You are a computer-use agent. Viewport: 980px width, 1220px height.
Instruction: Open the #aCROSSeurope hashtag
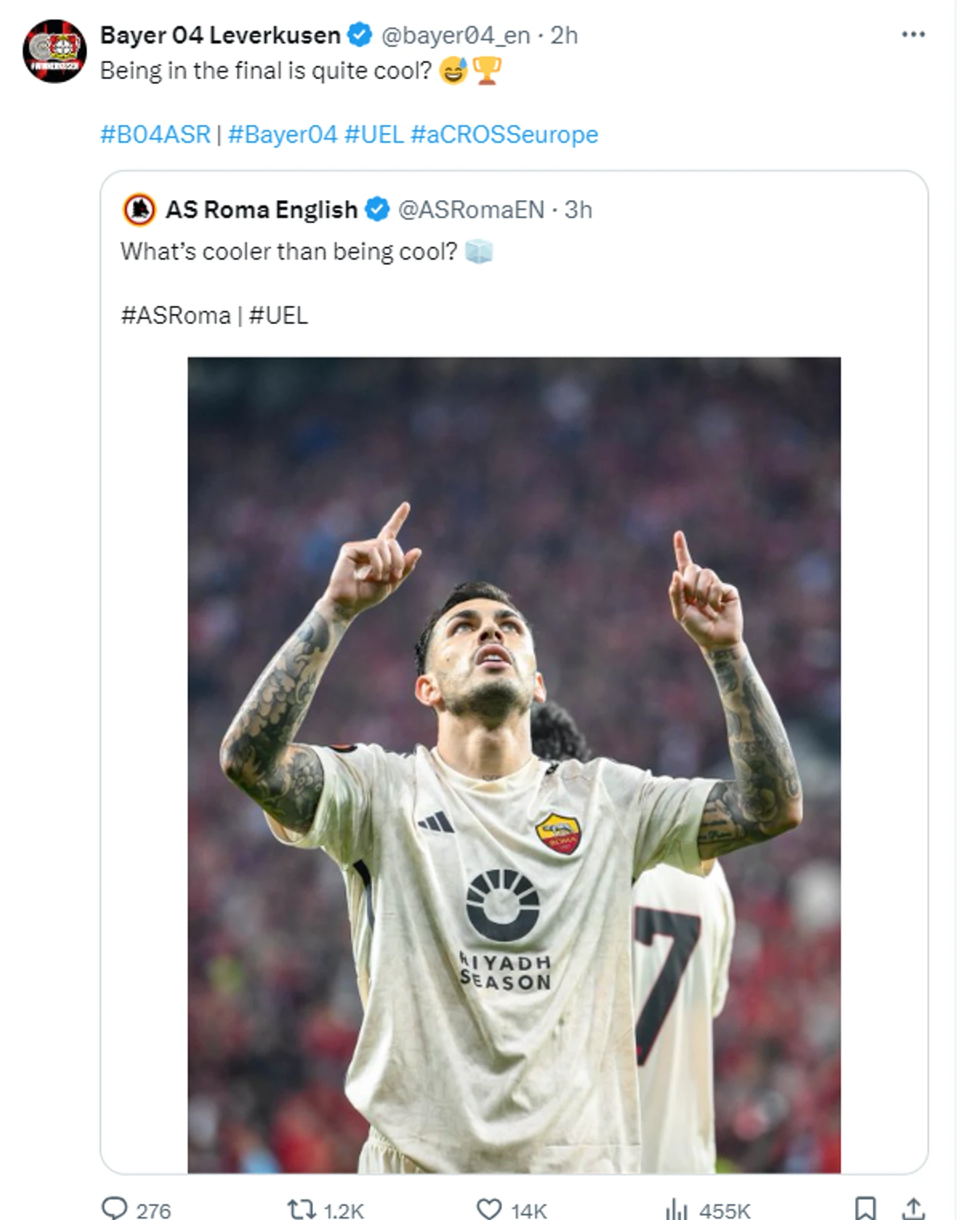pyautogui.click(x=504, y=134)
